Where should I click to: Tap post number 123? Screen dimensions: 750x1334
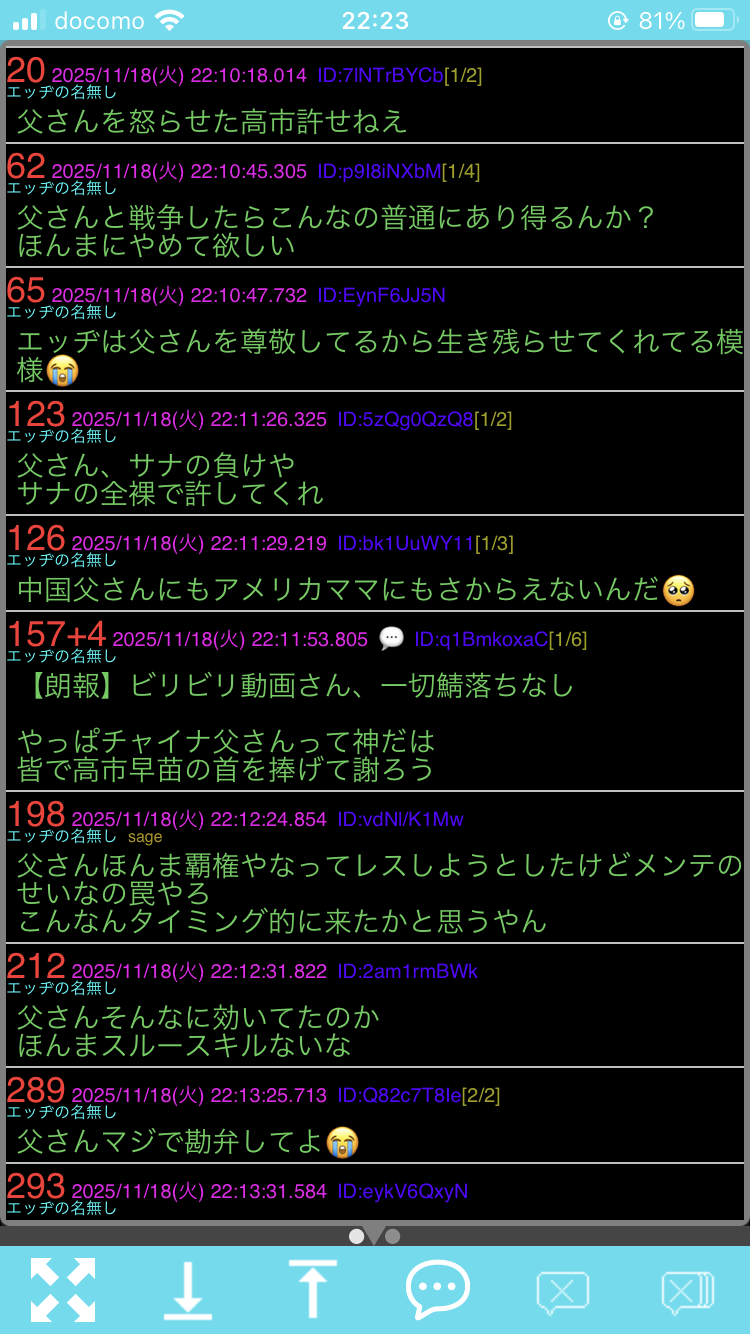coord(36,416)
